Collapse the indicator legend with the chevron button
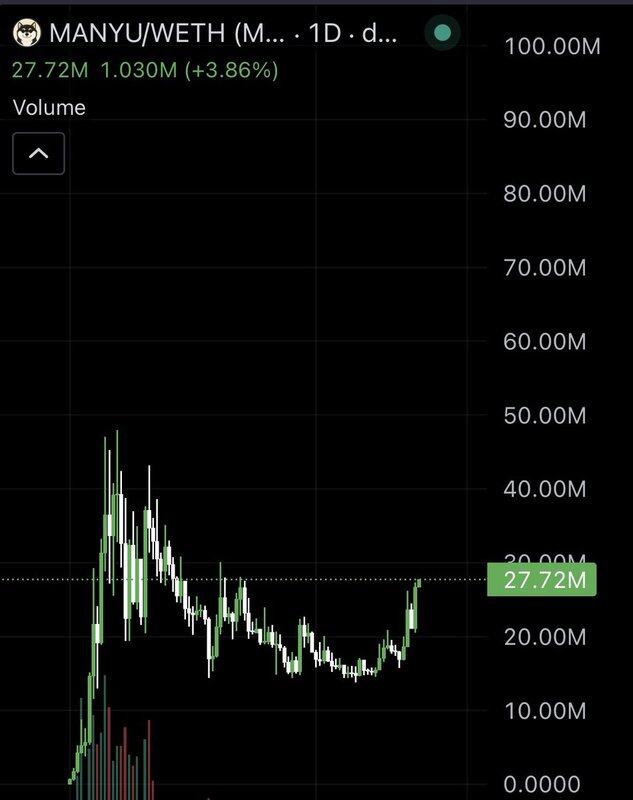This screenshot has height=800, width=633. click(x=38, y=153)
